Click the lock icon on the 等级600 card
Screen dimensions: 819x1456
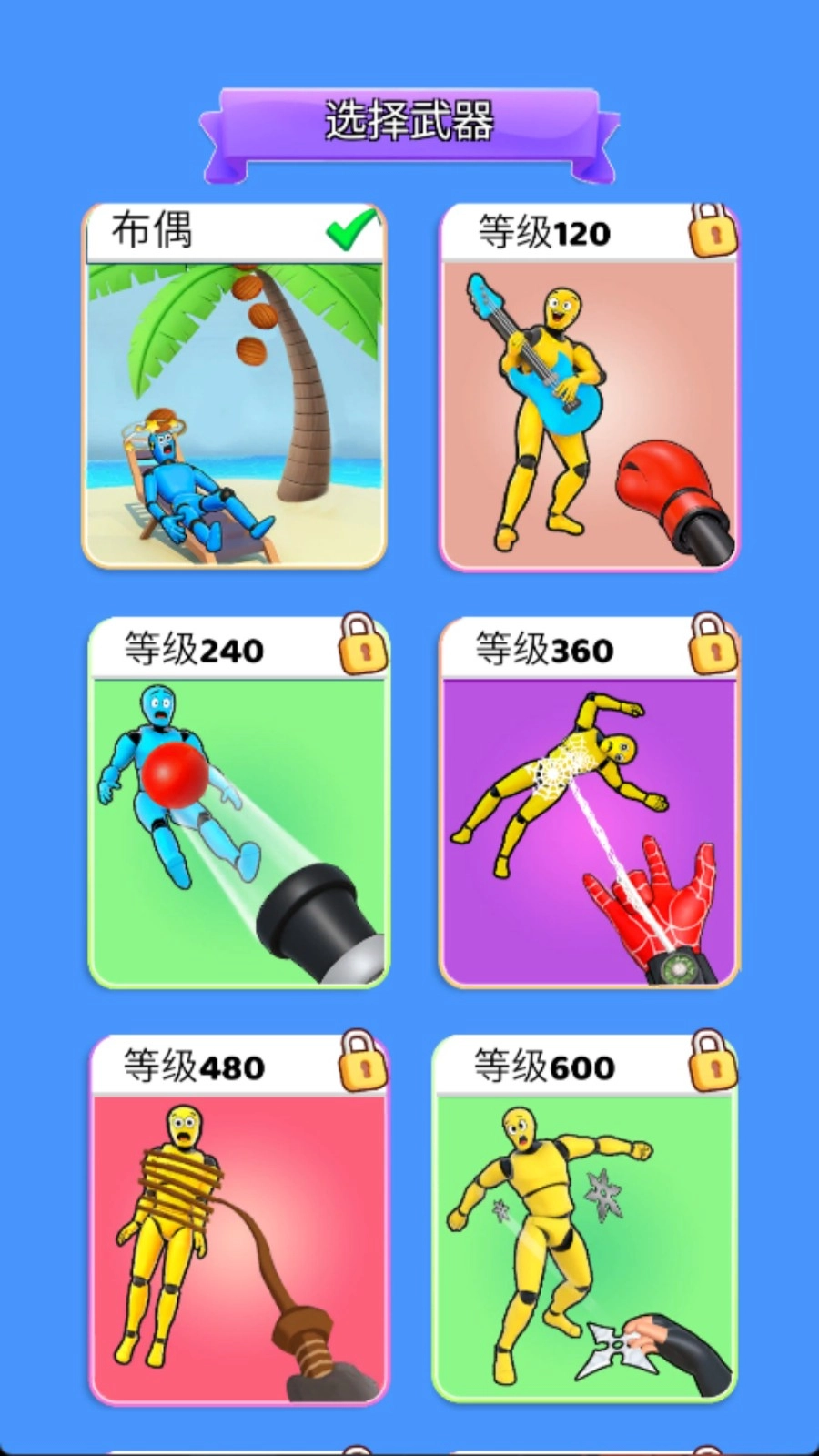click(x=709, y=1065)
